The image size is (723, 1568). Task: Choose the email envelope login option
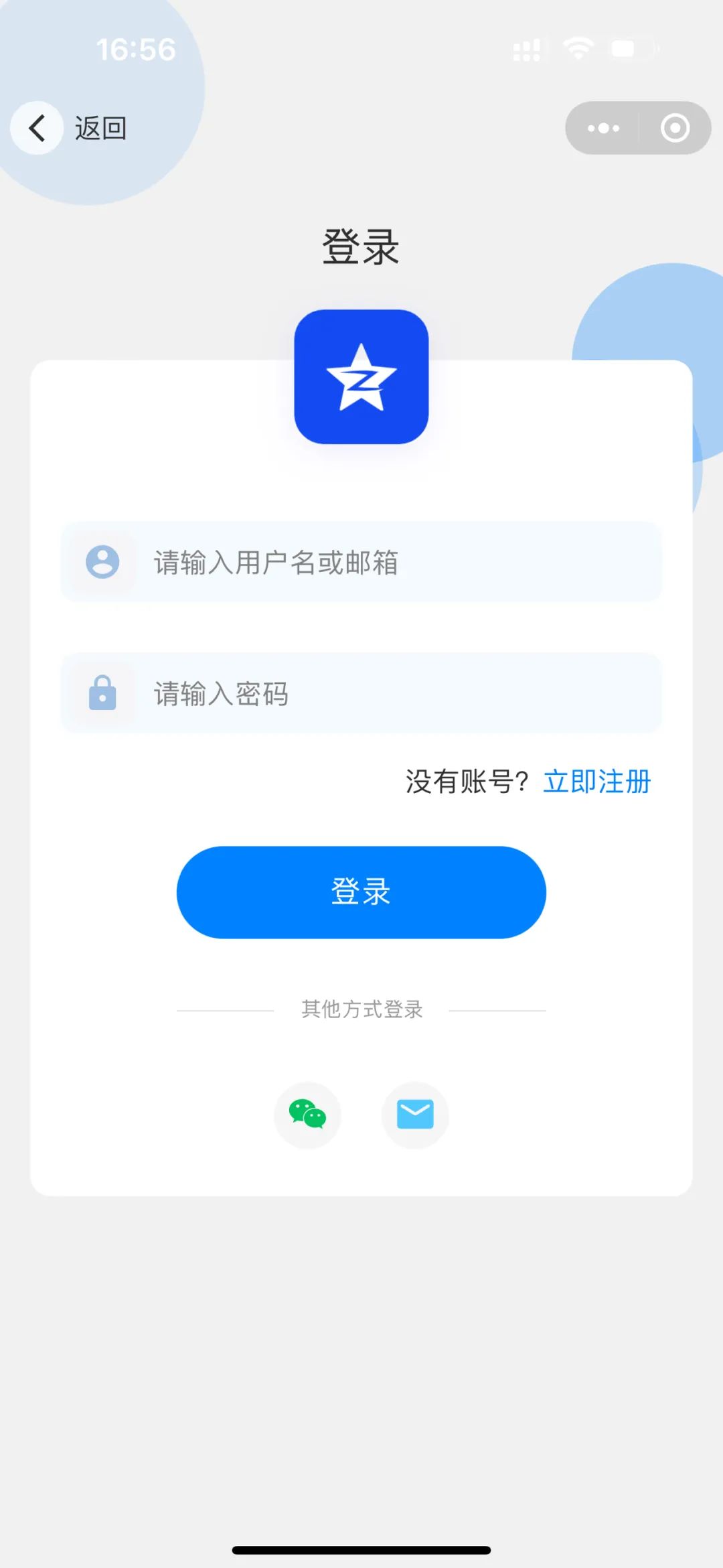[x=415, y=1115]
